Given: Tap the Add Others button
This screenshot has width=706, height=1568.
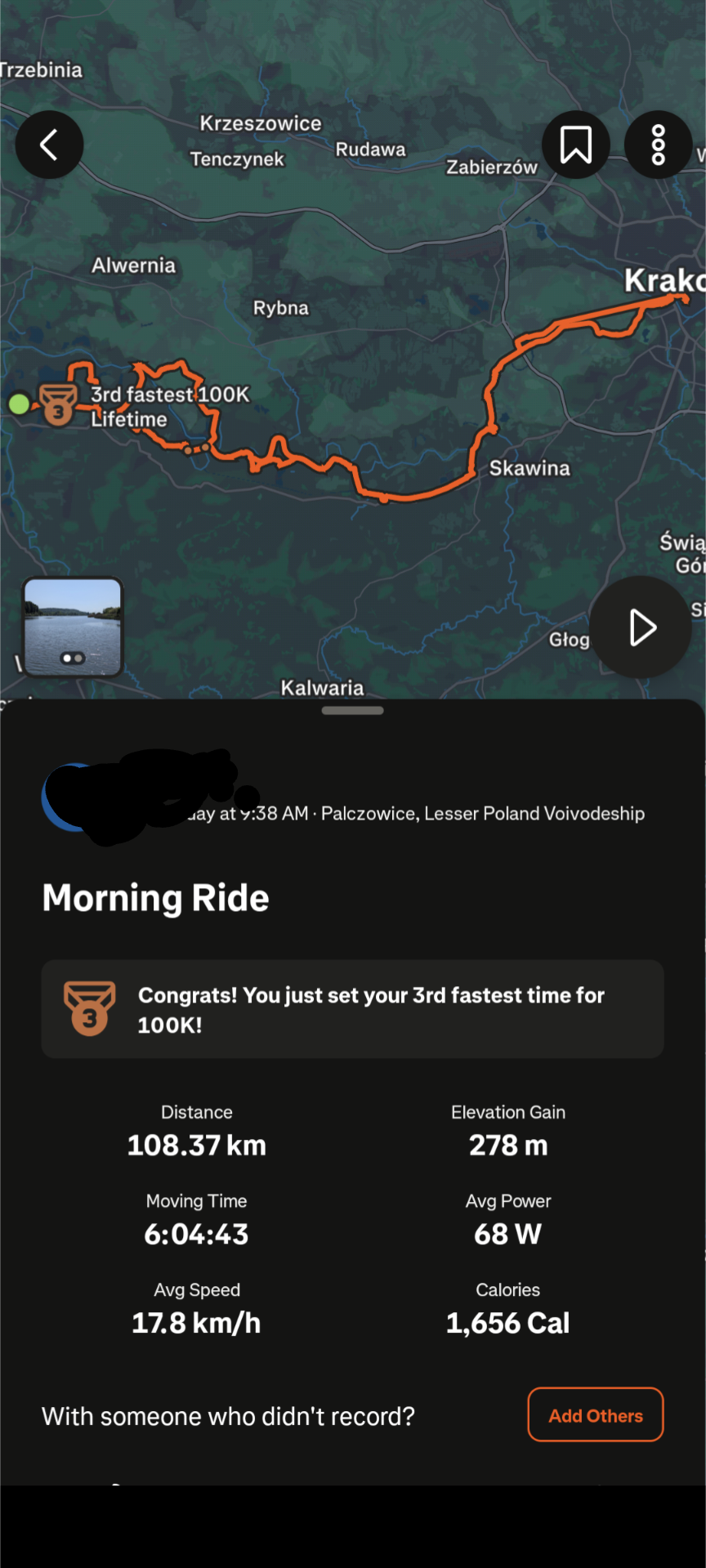Looking at the screenshot, I should click(x=595, y=1414).
